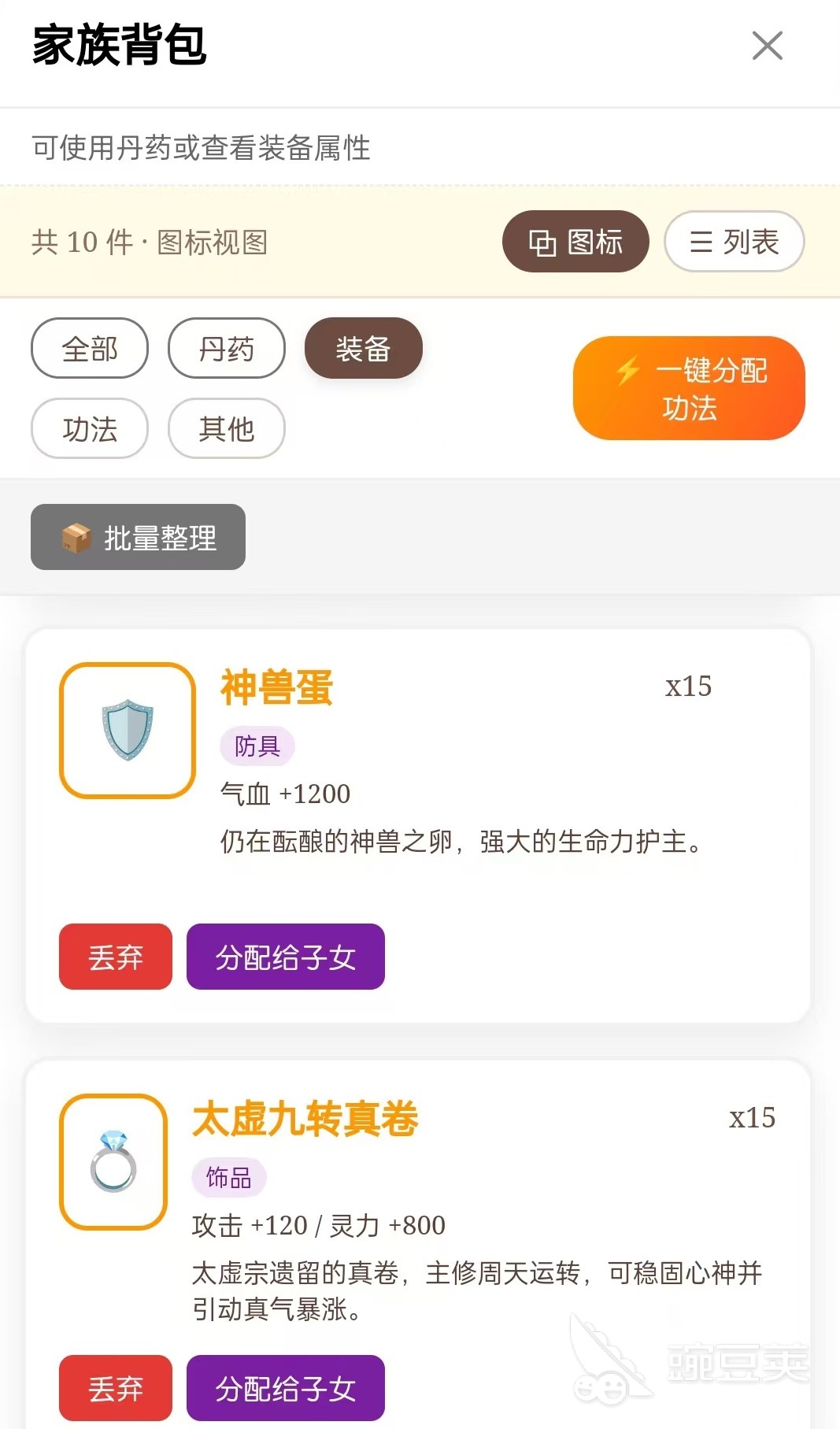Show 全部 items

pyautogui.click(x=90, y=348)
